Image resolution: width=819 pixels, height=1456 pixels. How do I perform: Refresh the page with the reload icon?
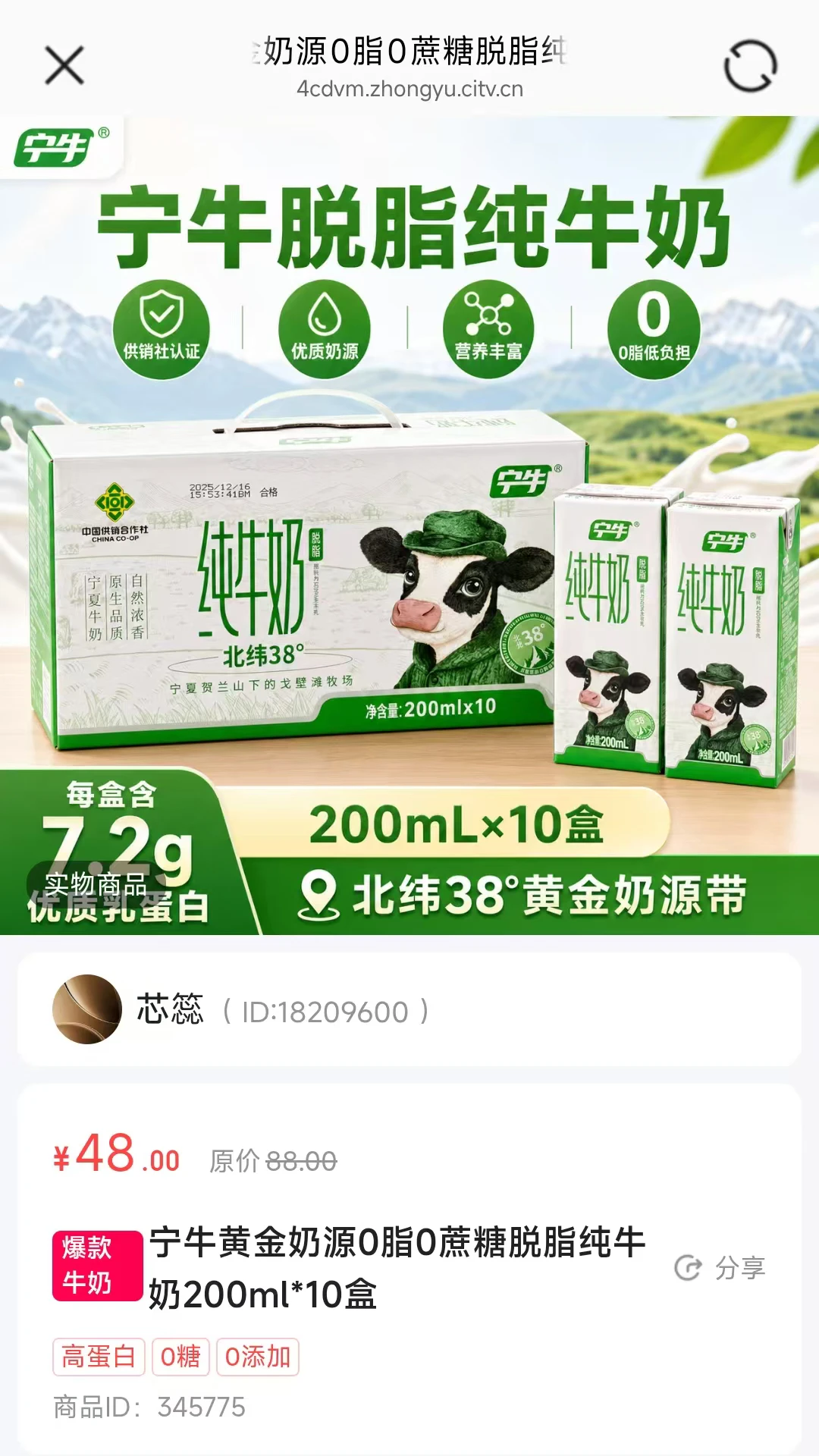[750, 66]
